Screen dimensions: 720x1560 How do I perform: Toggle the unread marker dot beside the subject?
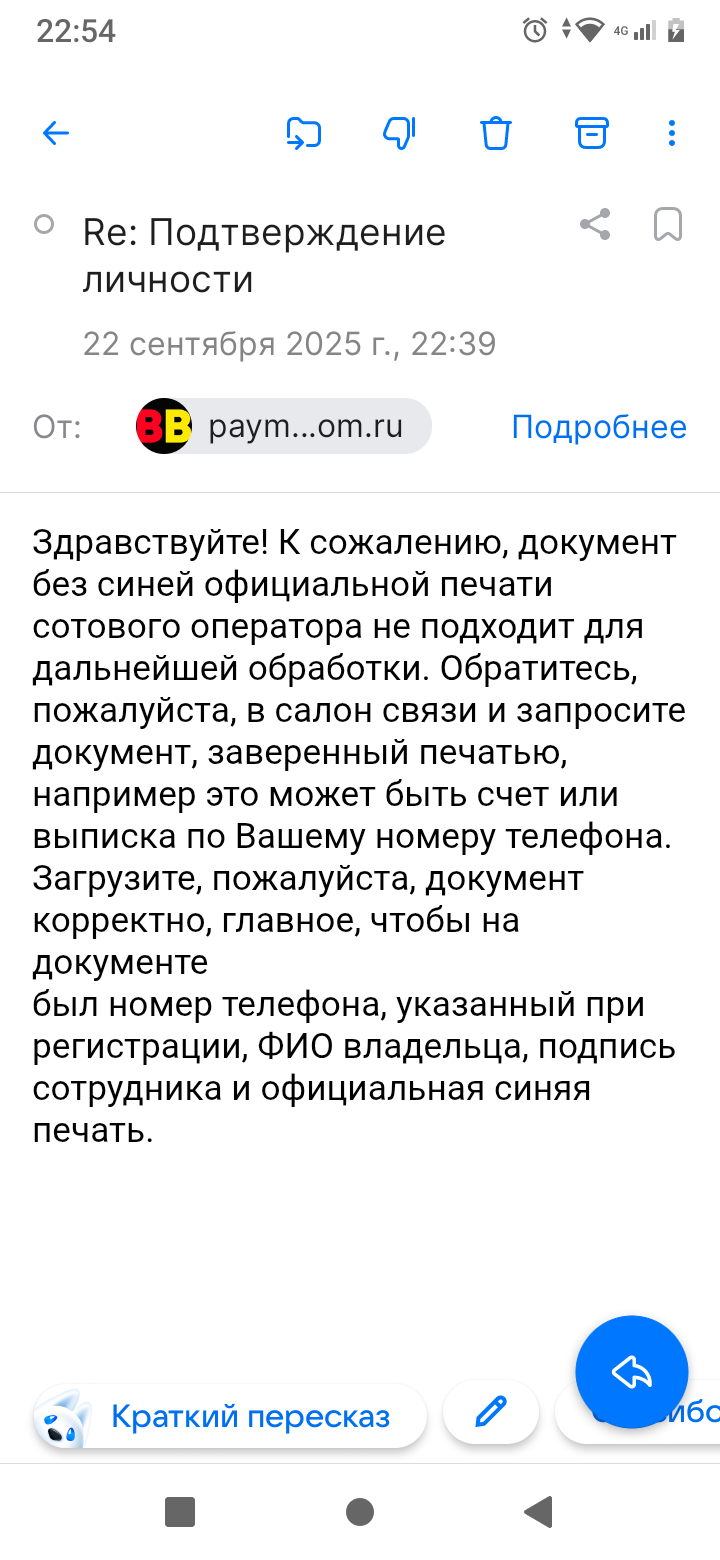click(x=44, y=224)
